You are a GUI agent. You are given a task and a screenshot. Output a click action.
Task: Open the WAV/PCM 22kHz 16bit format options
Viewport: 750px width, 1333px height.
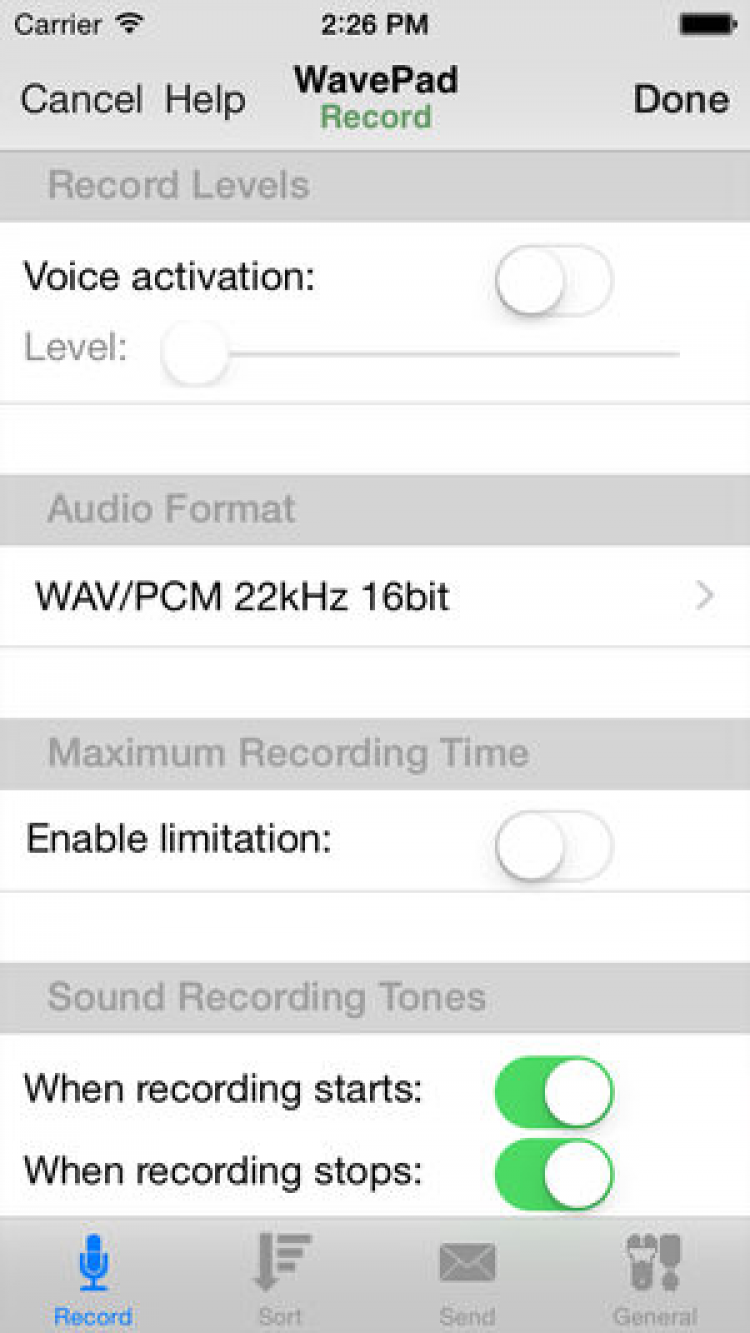tap(375, 597)
